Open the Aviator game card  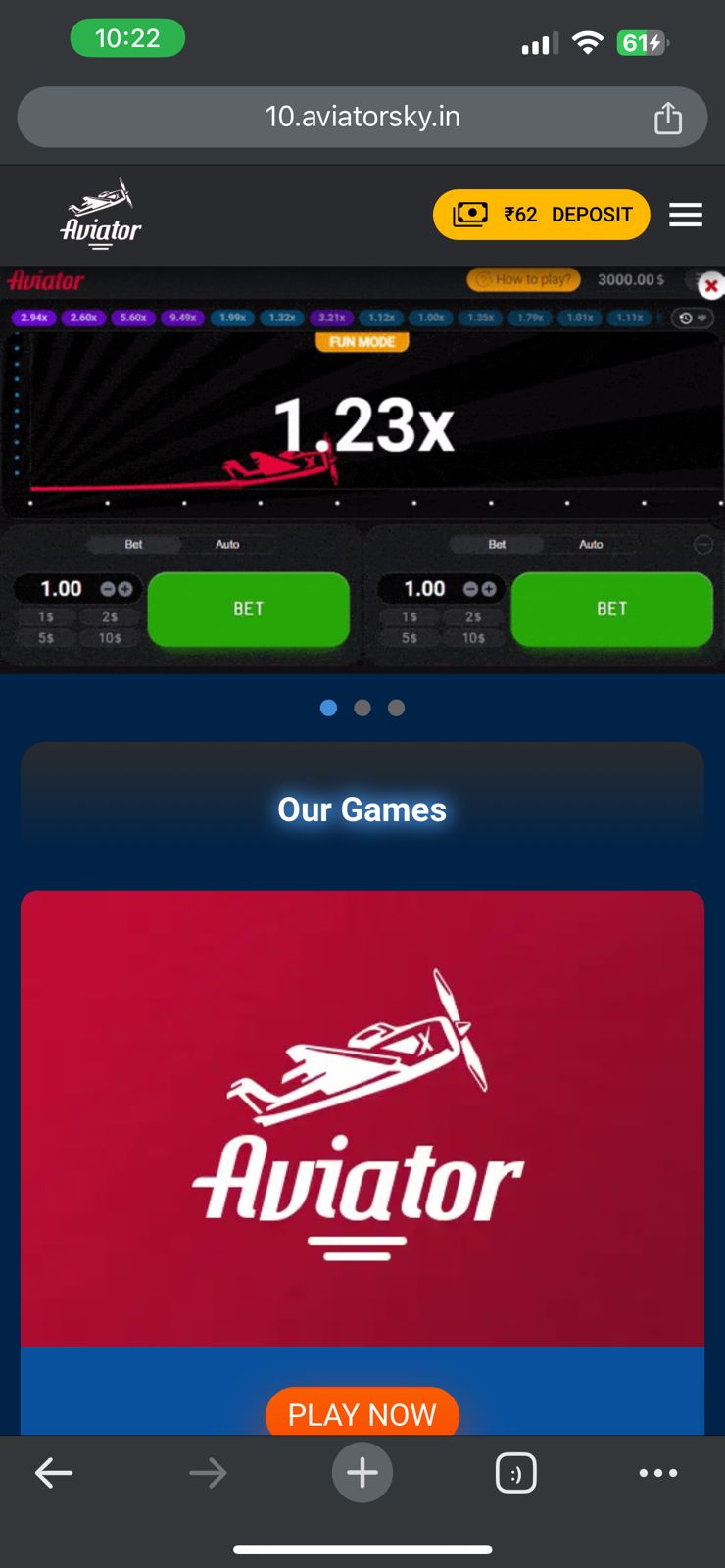[362, 1117]
